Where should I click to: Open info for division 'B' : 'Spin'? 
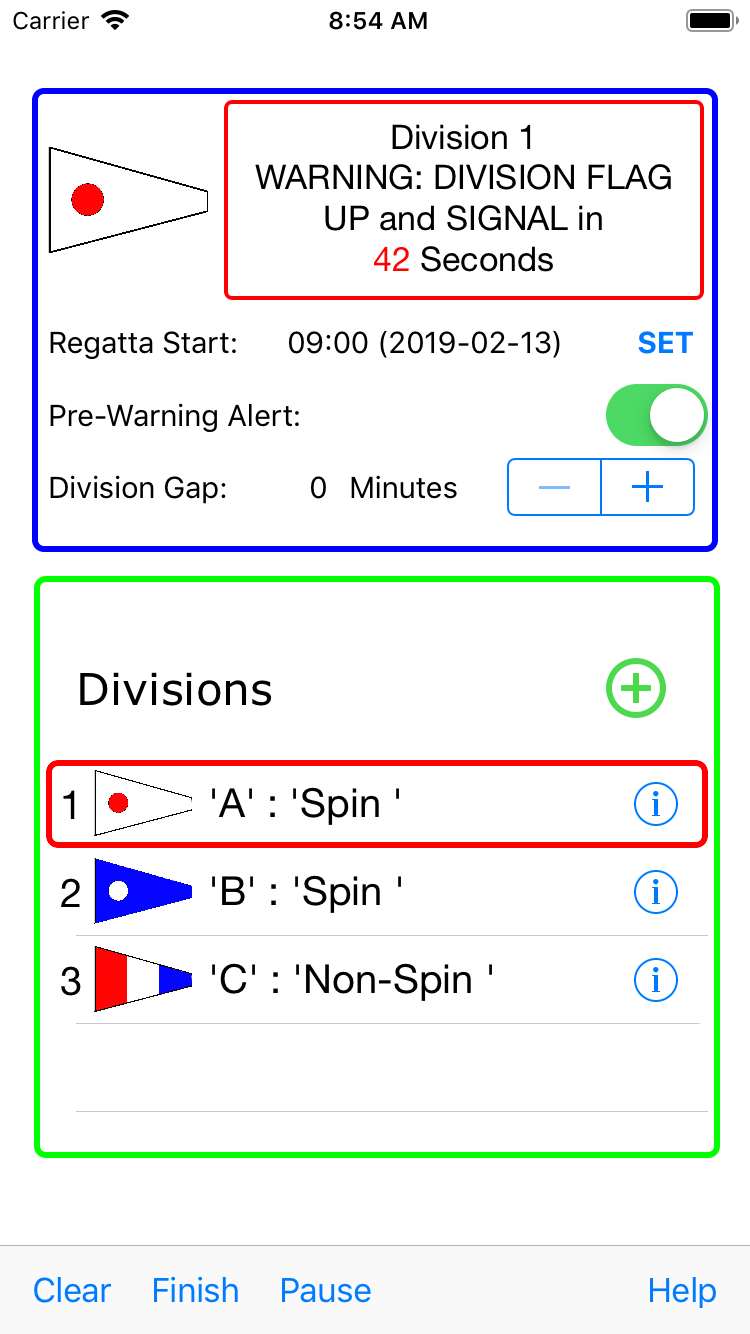[x=656, y=892]
